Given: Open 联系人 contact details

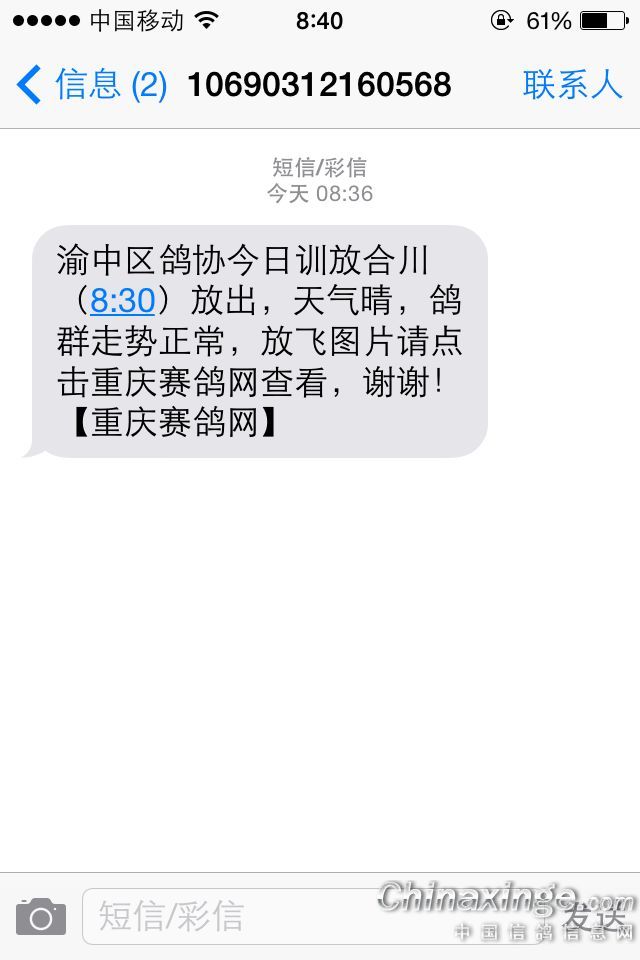Looking at the screenshot, I should pyautogui.click(x=572, y=85).
